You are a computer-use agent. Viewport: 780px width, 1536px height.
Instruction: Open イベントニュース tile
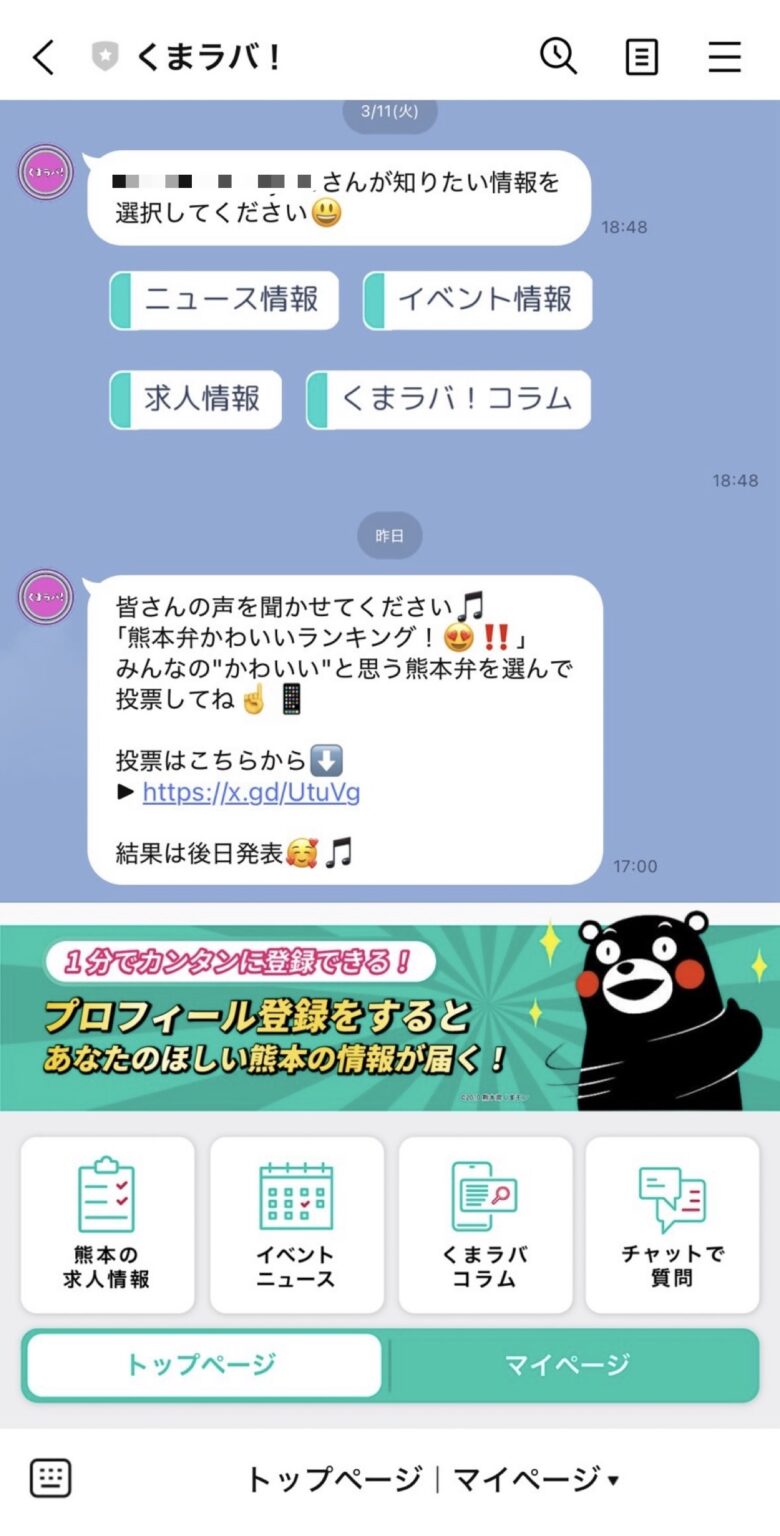(296, 1224)
